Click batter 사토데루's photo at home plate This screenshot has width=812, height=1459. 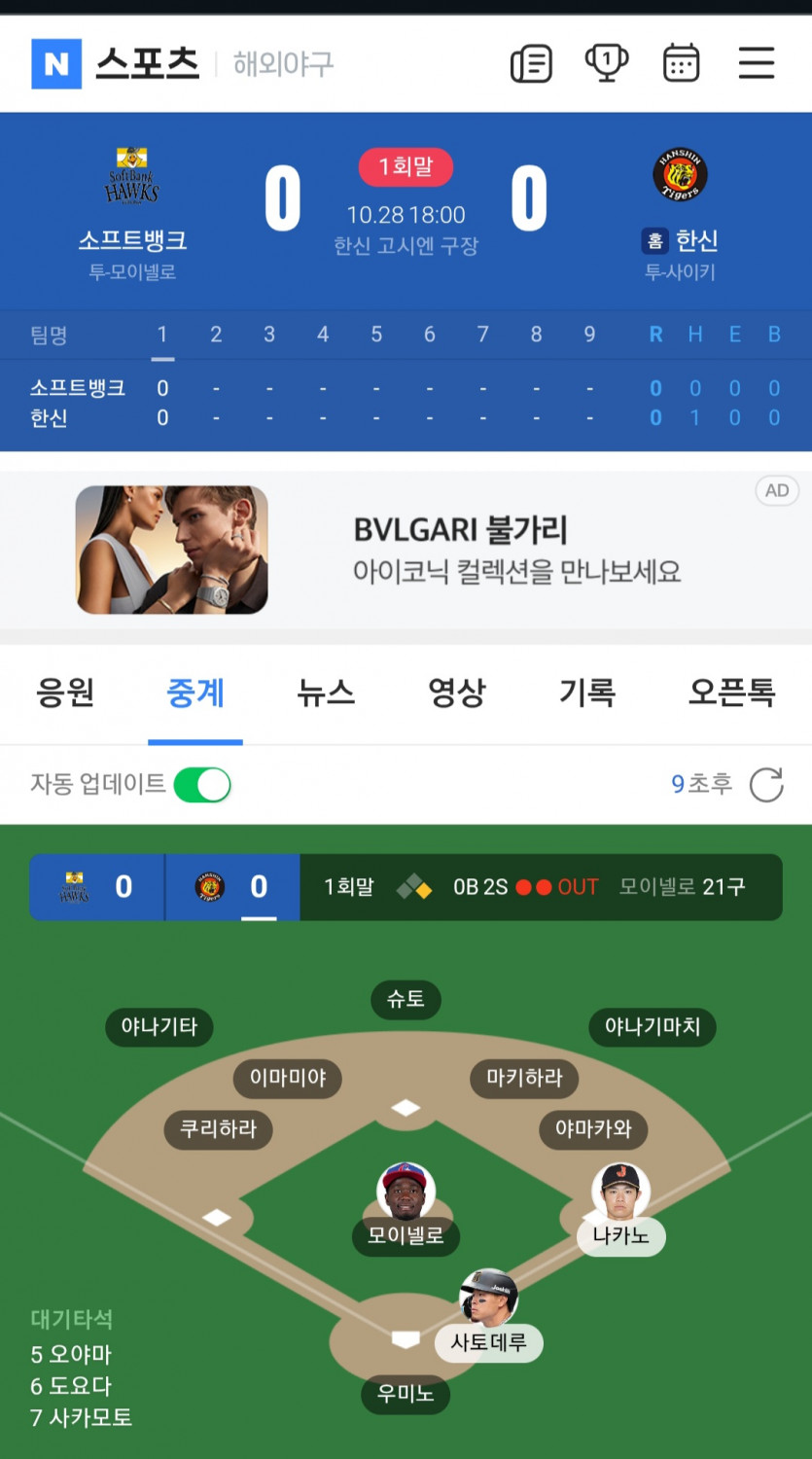point(488,1294)
